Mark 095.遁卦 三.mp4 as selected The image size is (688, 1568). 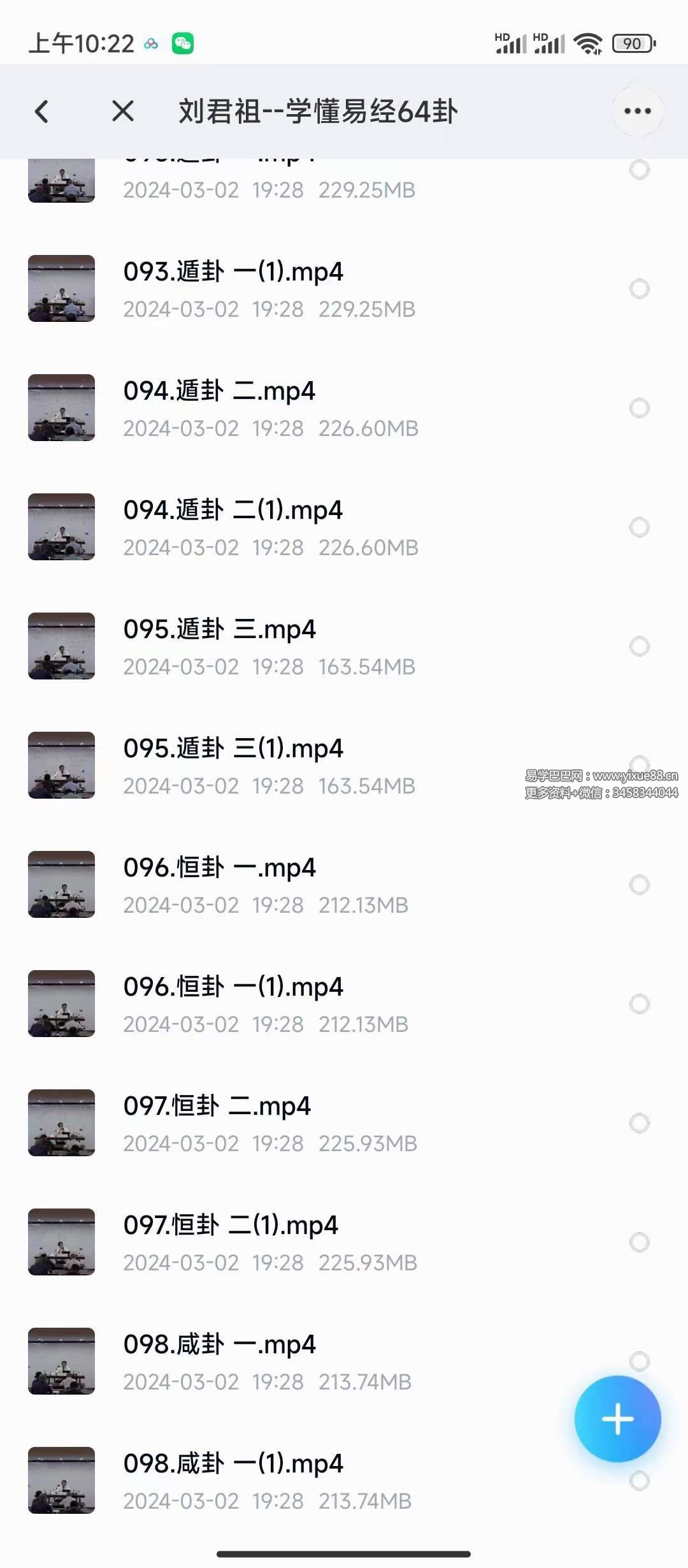point(639,646)
